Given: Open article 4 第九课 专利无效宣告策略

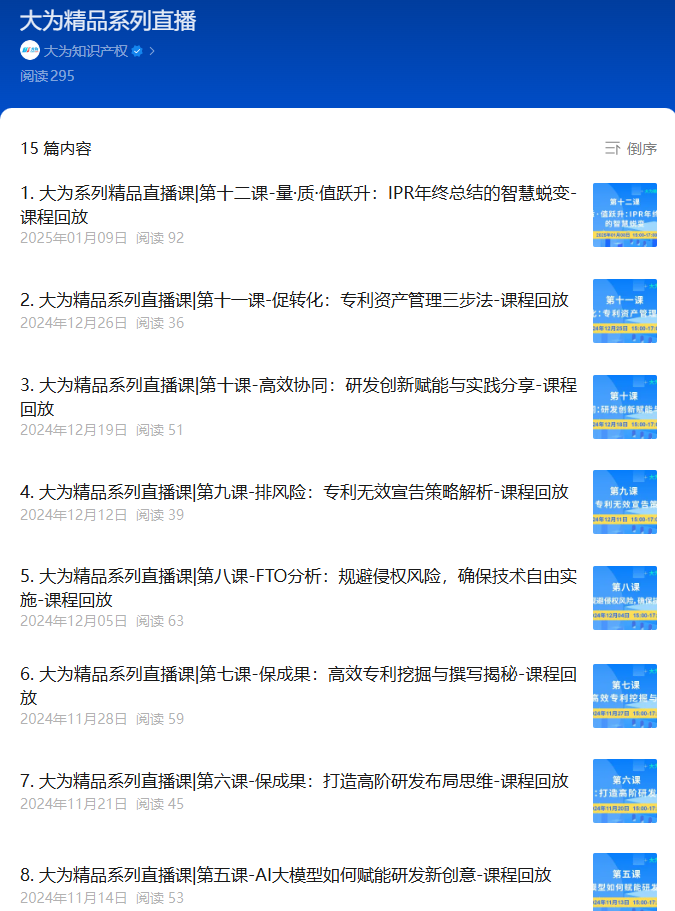Looking at the screenshot, I should point(294,492).
